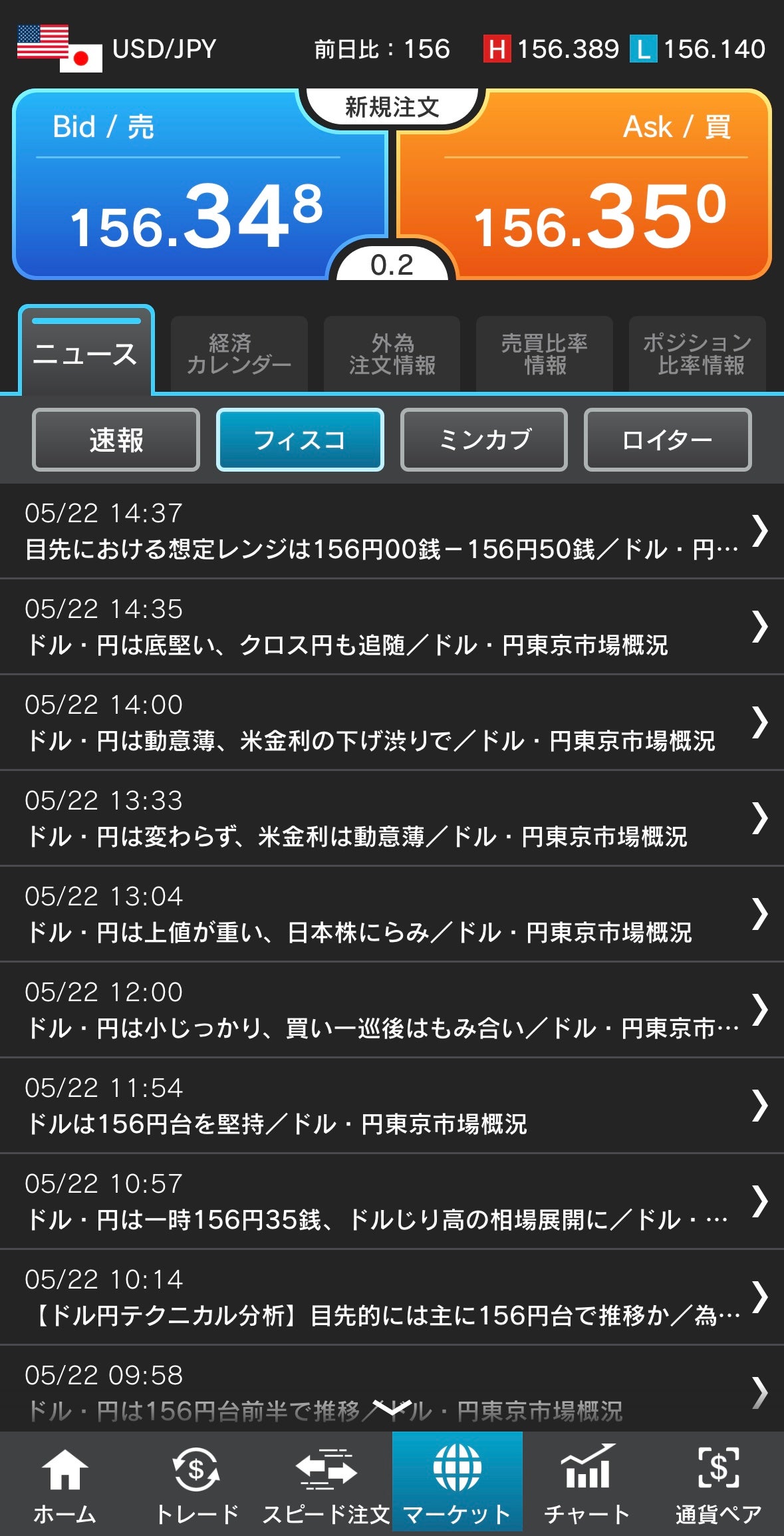Open the 売買比率情報 tab
784x1536 pixels.
[x=544, y=354]
